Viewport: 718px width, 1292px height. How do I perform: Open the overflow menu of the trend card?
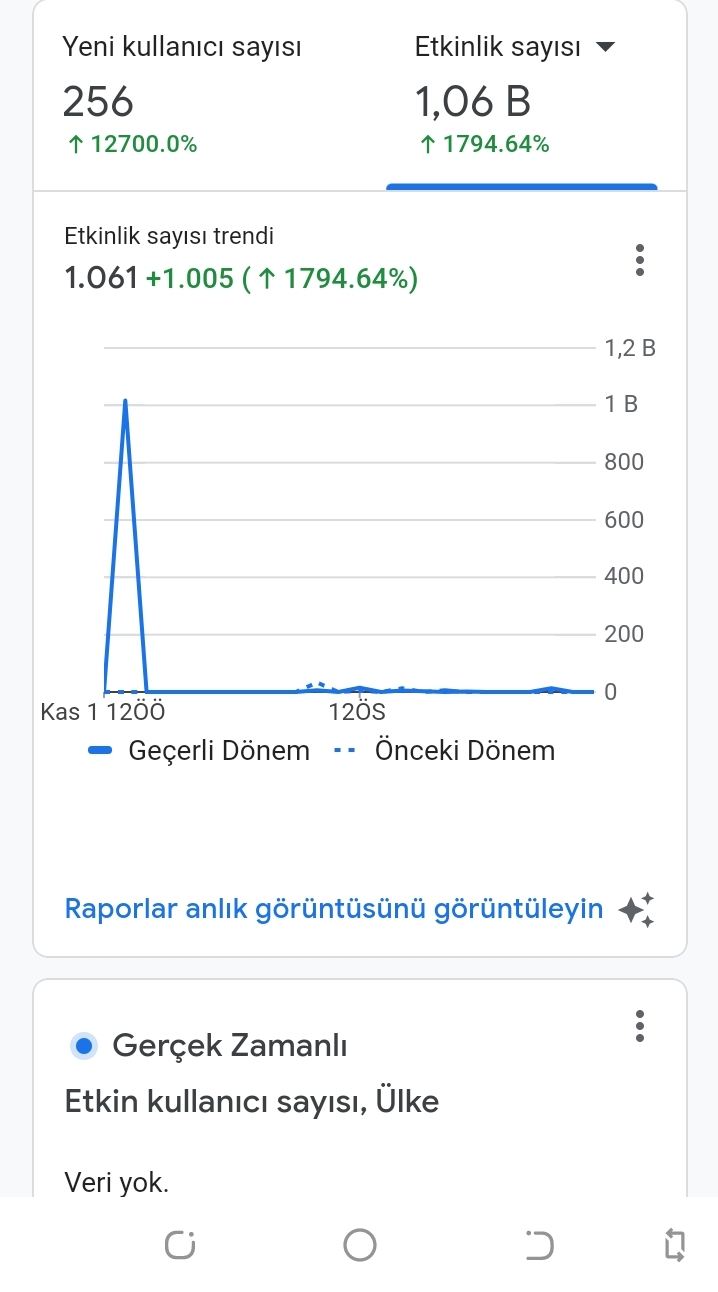click(641, 260)
